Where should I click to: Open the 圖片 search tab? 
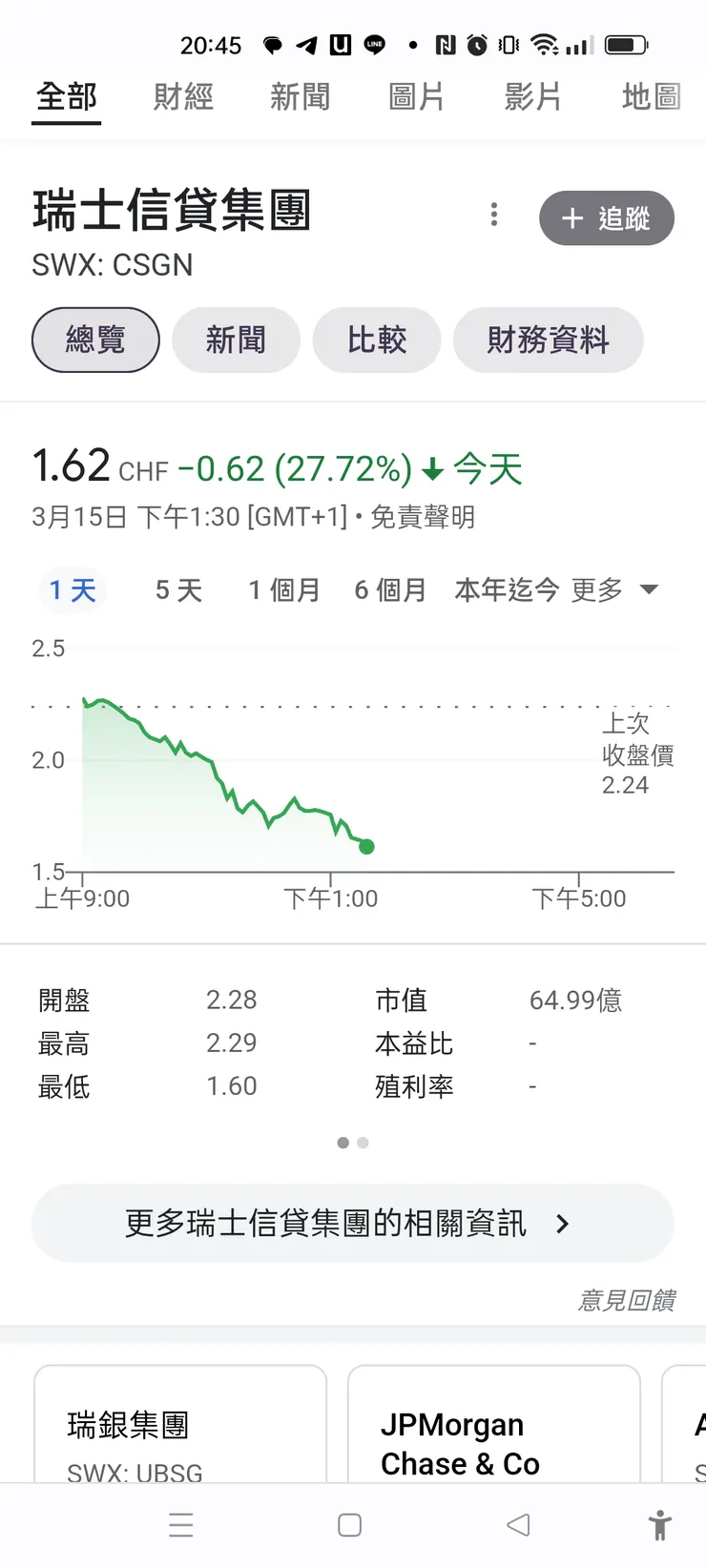point(417,96)
